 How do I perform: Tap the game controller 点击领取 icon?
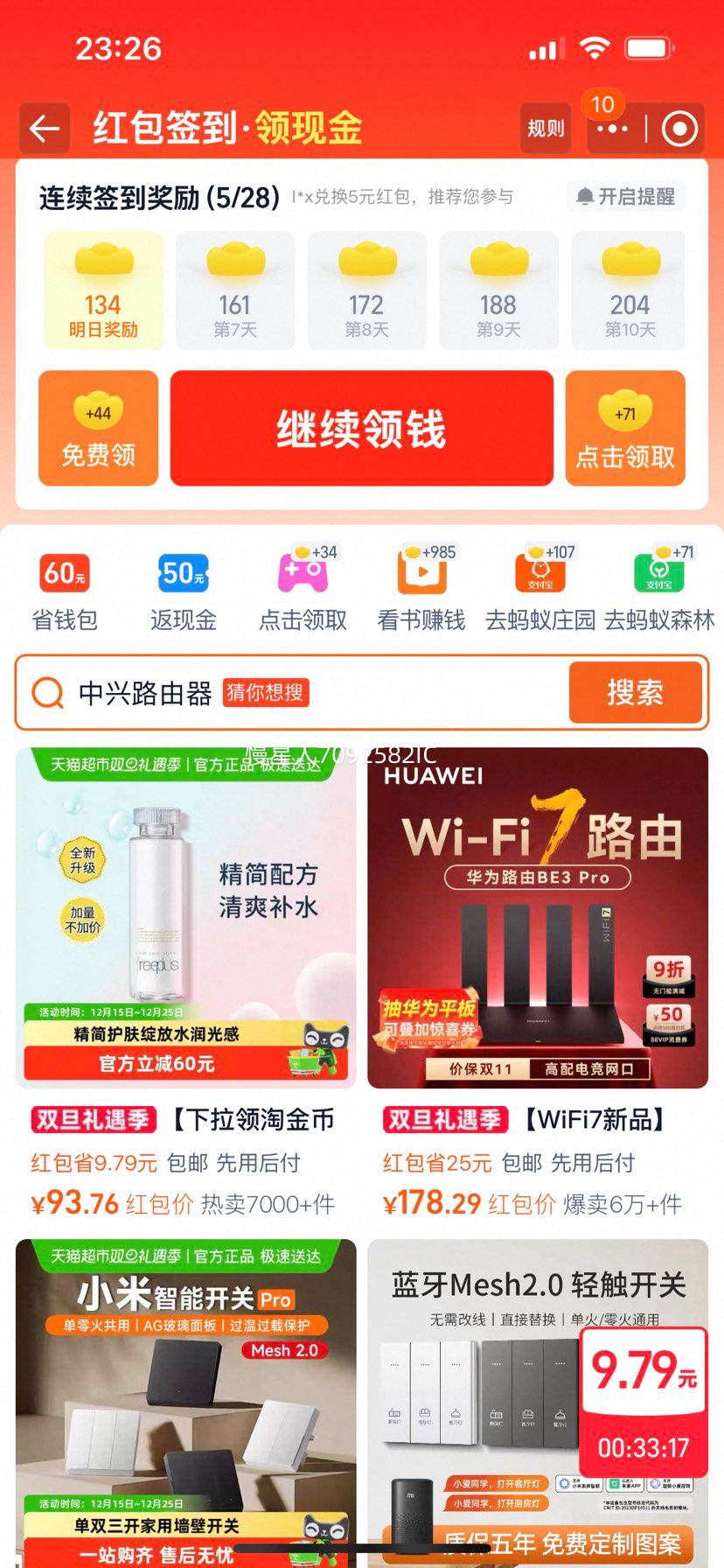tap(301, 573)
